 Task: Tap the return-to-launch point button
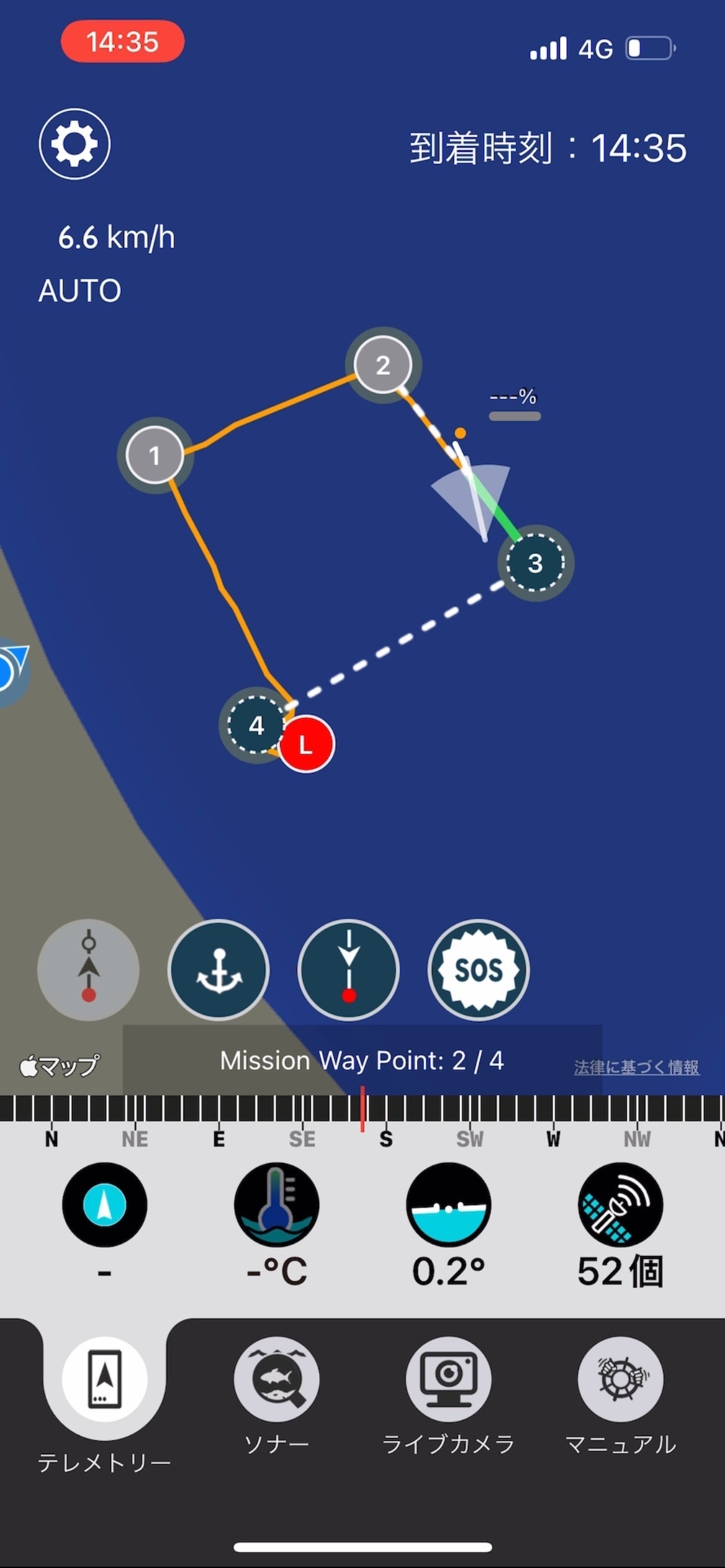coord(349,970)
